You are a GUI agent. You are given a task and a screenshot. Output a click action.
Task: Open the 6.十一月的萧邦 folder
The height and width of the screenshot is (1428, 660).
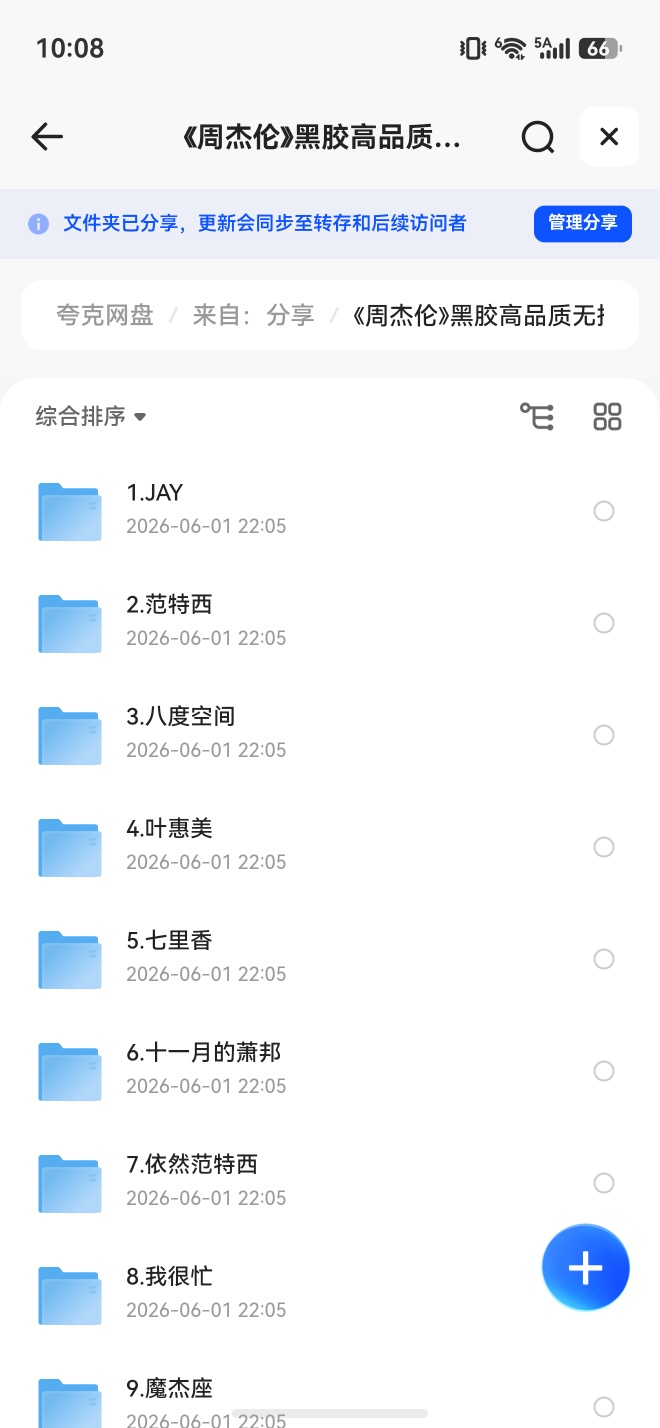coord(330,1070)
